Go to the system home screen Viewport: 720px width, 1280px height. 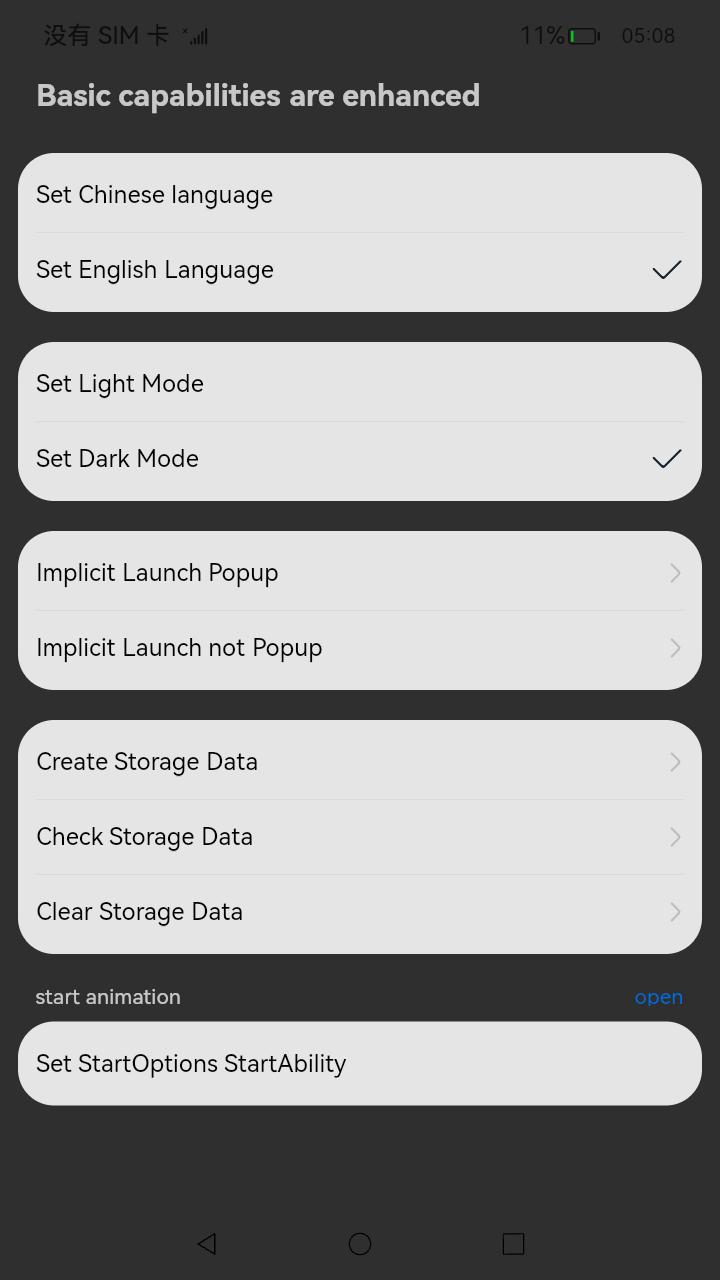click(360, 1243)
